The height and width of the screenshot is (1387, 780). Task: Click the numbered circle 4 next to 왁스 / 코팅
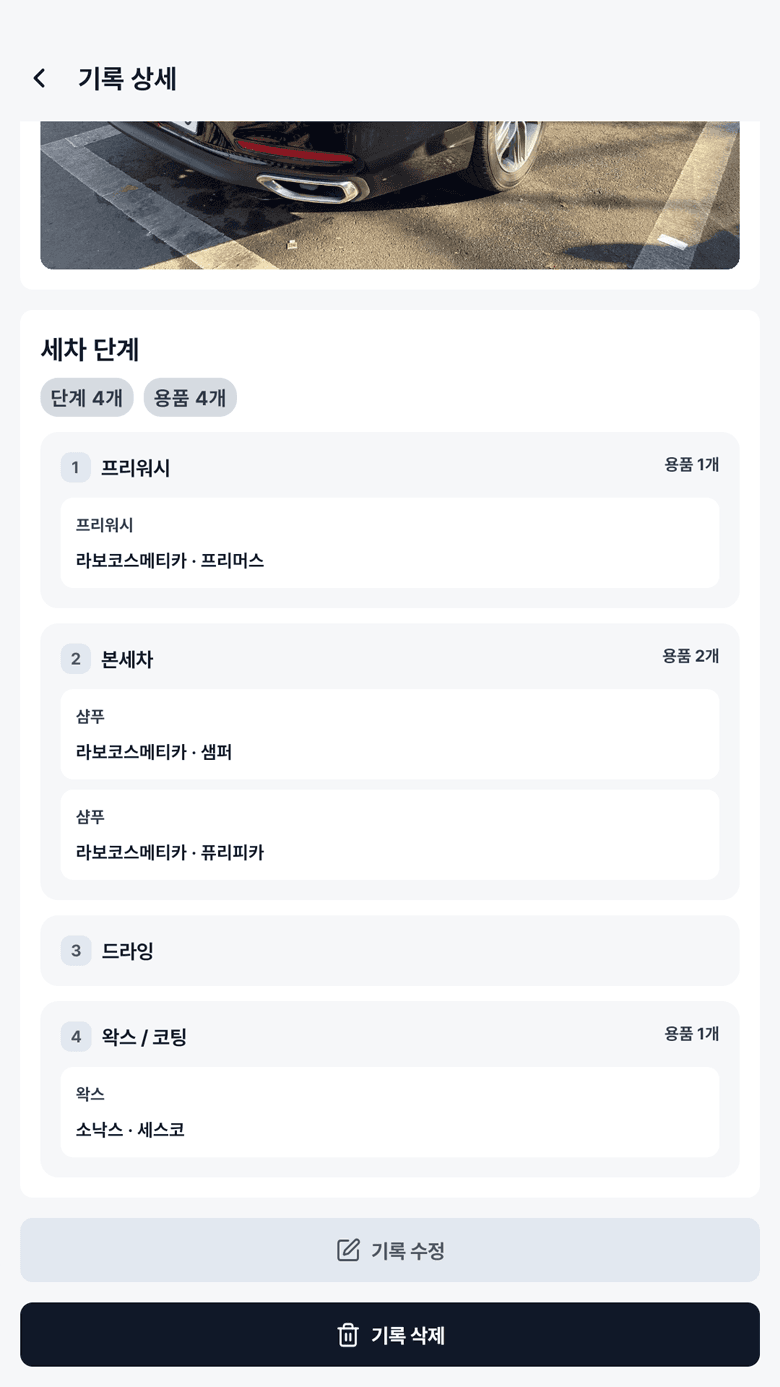(76, 1037)
